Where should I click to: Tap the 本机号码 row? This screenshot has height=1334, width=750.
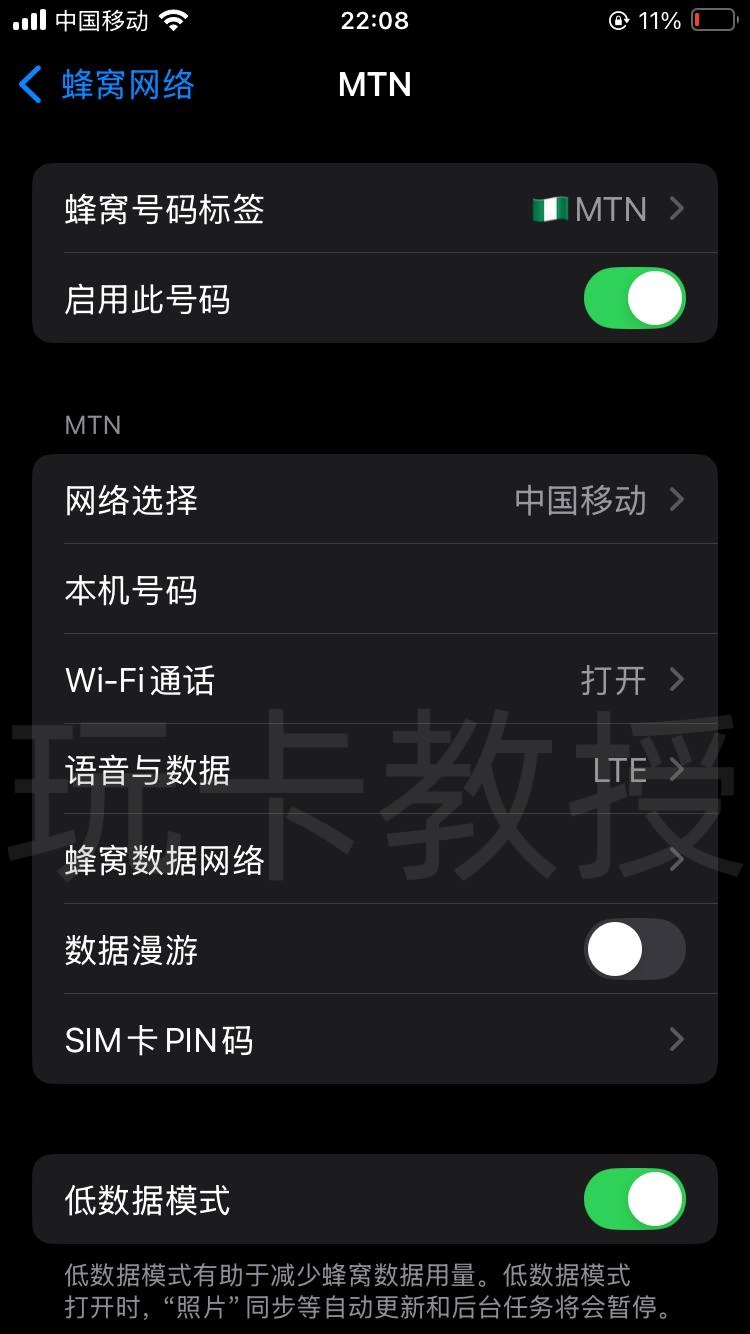tap(375, 590)
